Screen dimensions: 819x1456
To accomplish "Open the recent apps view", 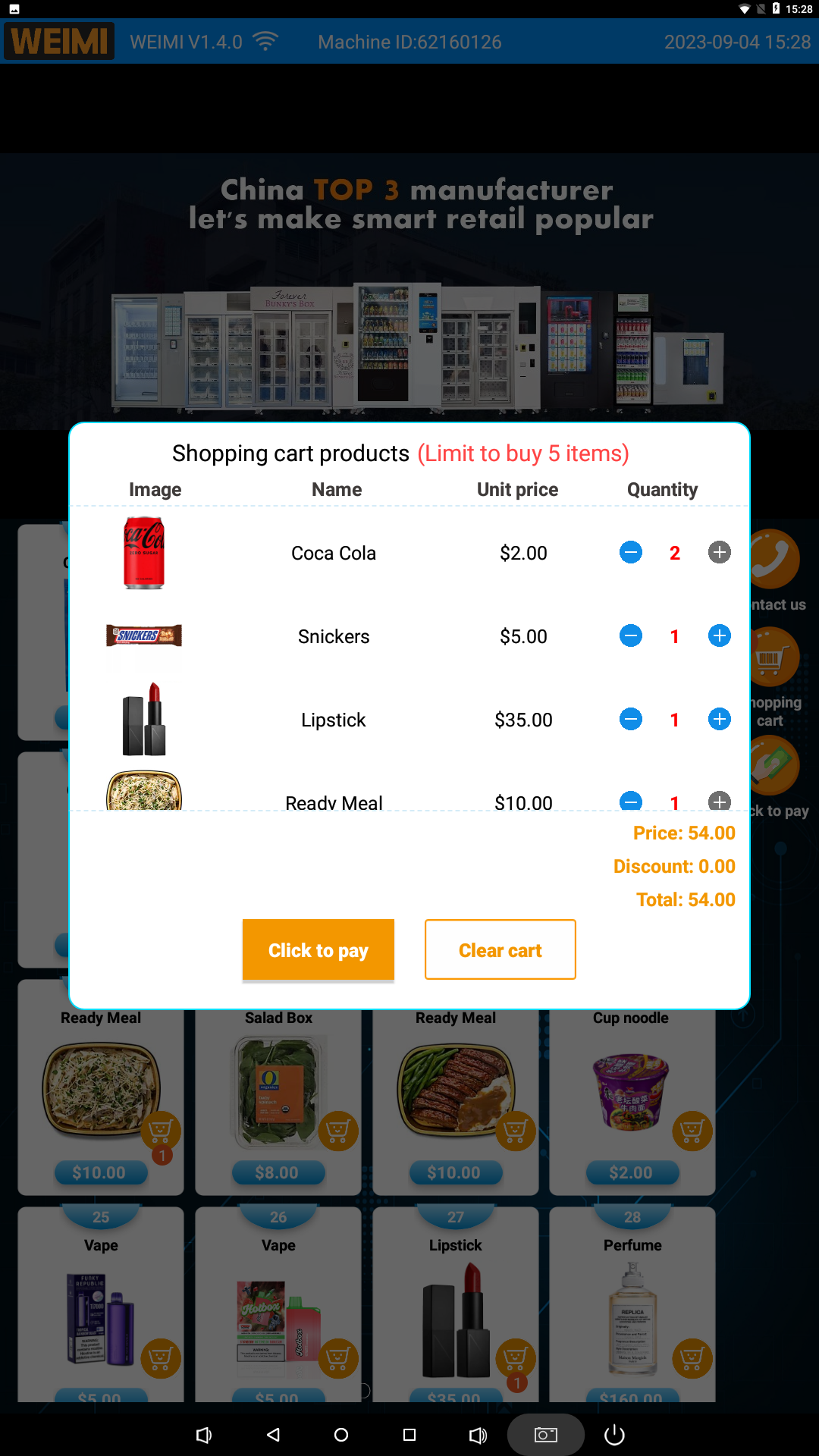I will coord(409,1435).
